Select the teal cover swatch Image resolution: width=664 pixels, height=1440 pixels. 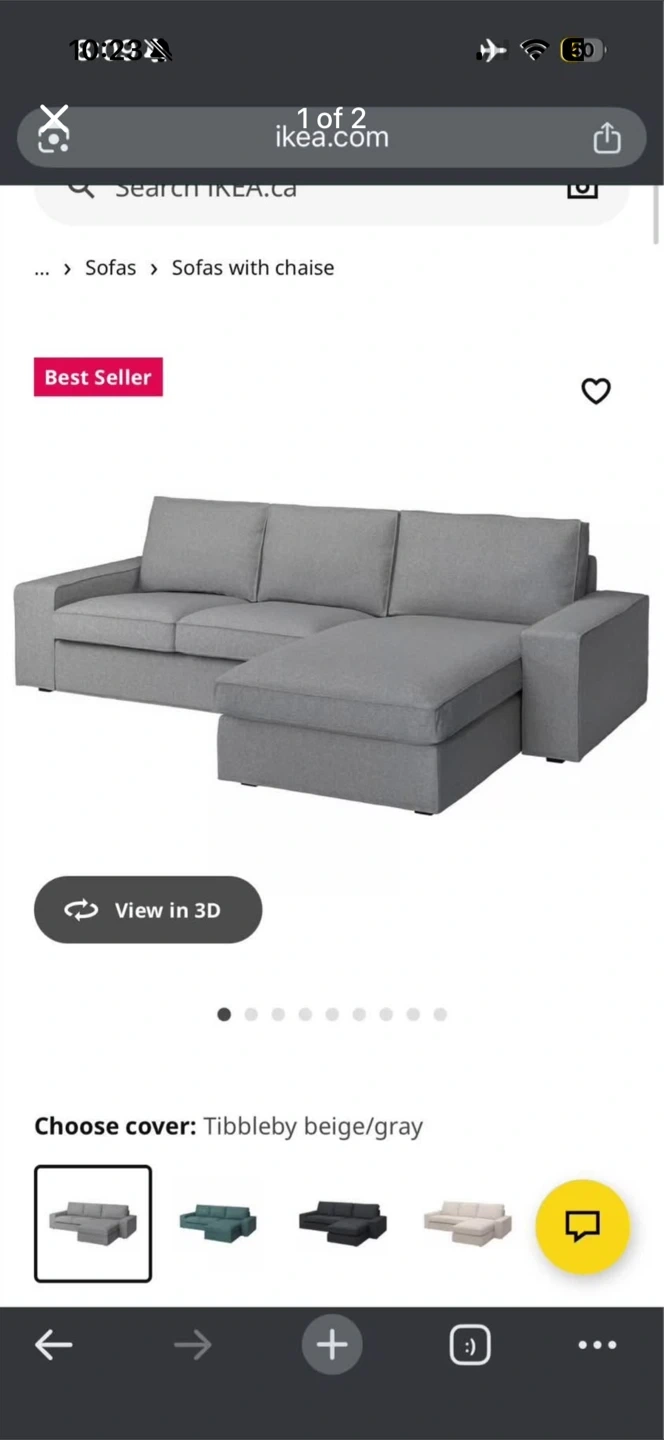click(218, 1223)
